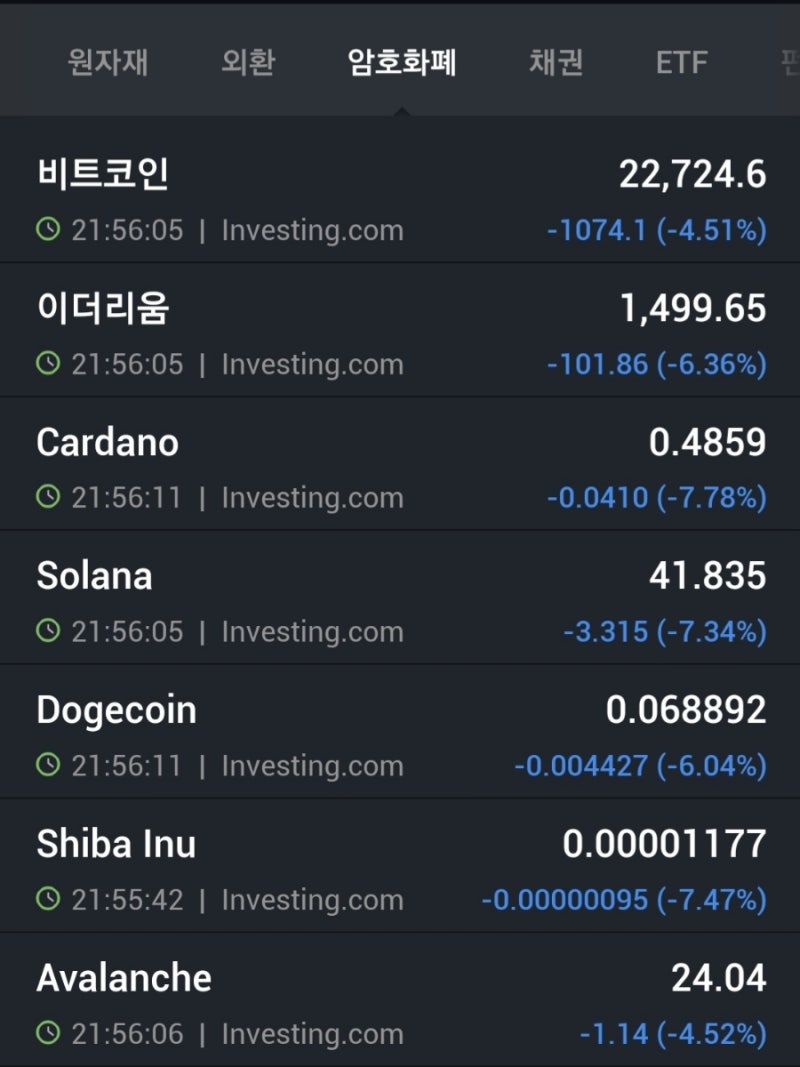Click the clock icon in the 이더리움 row
Viewport: 800px width, 1067px height.
[x=47, y=364]
